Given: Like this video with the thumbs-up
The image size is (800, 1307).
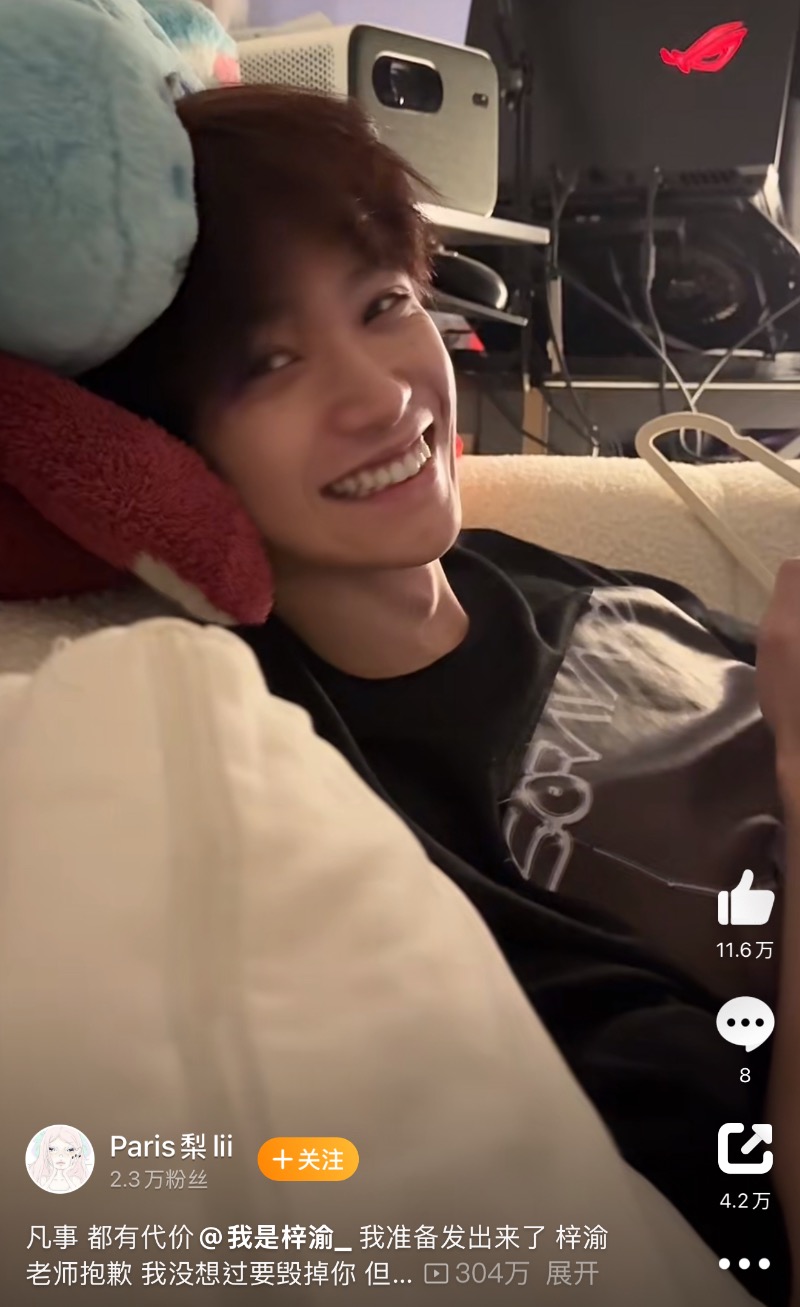Looking at the screenshot, I should tap(746, 898).
